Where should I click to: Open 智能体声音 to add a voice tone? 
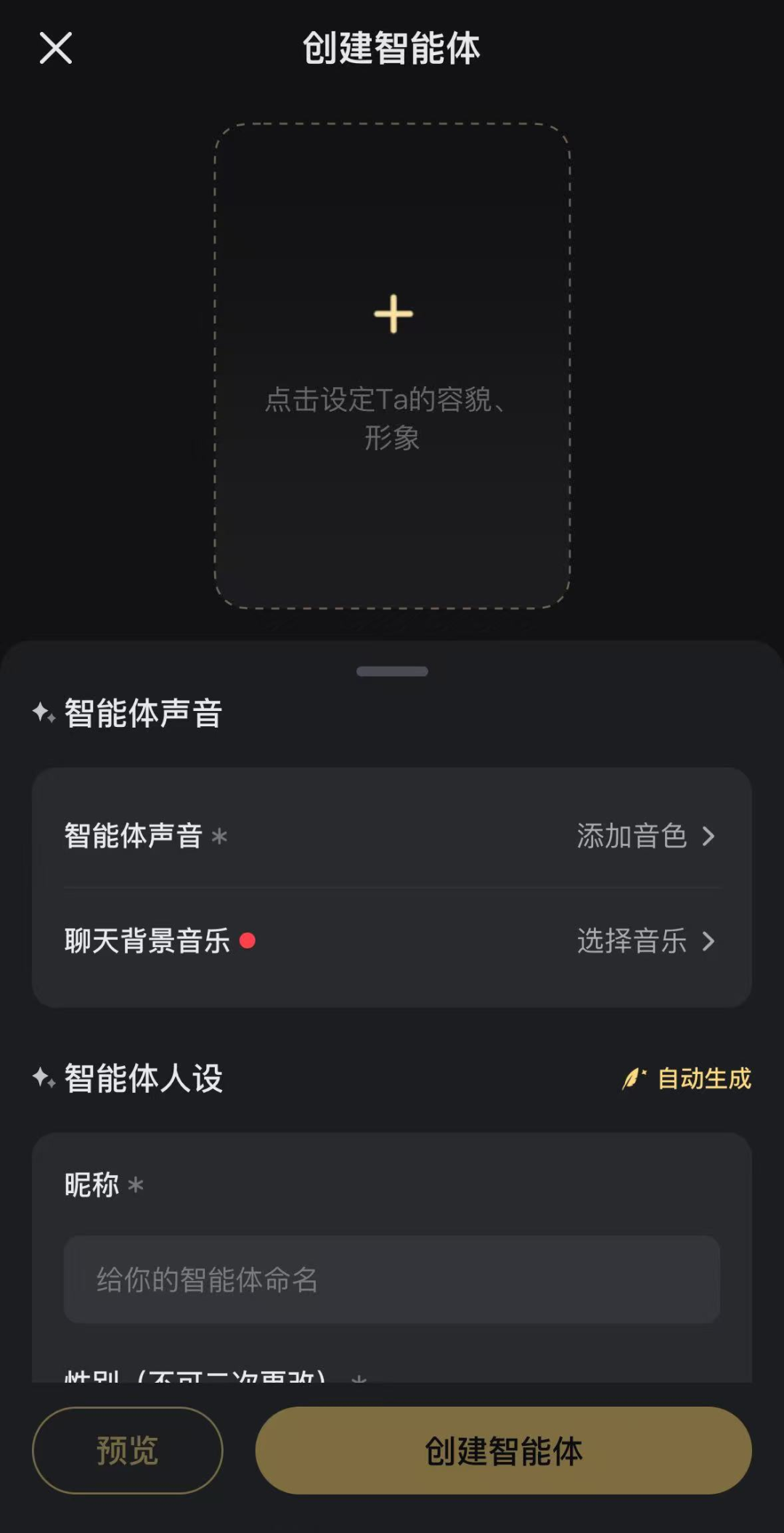pyautogui.click(x=392, y=836)
